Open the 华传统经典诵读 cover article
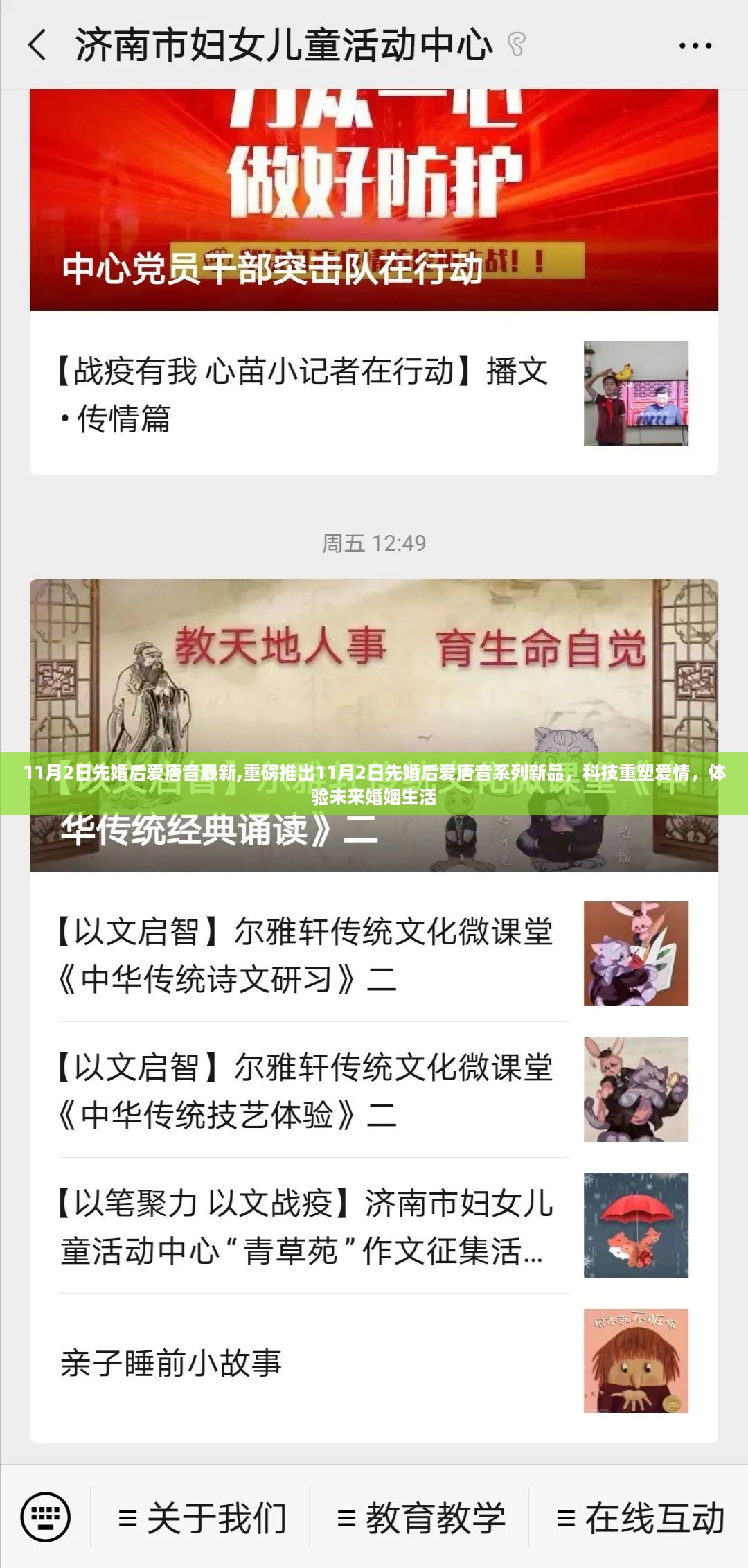This screenshot has width=748, height=1568. click(x=374, y=724)
